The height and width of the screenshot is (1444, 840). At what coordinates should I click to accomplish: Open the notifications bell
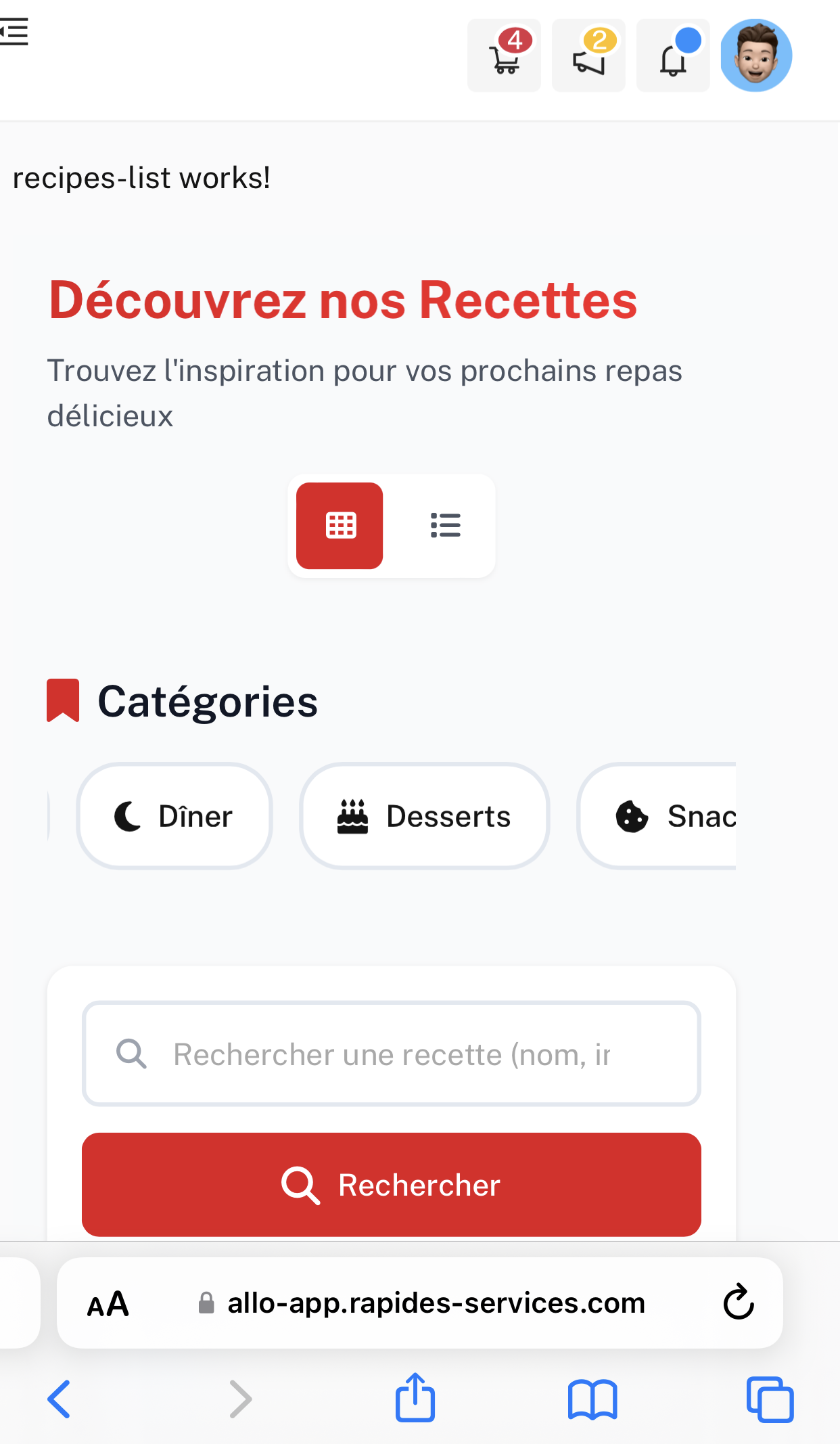(x=673, y=55)
